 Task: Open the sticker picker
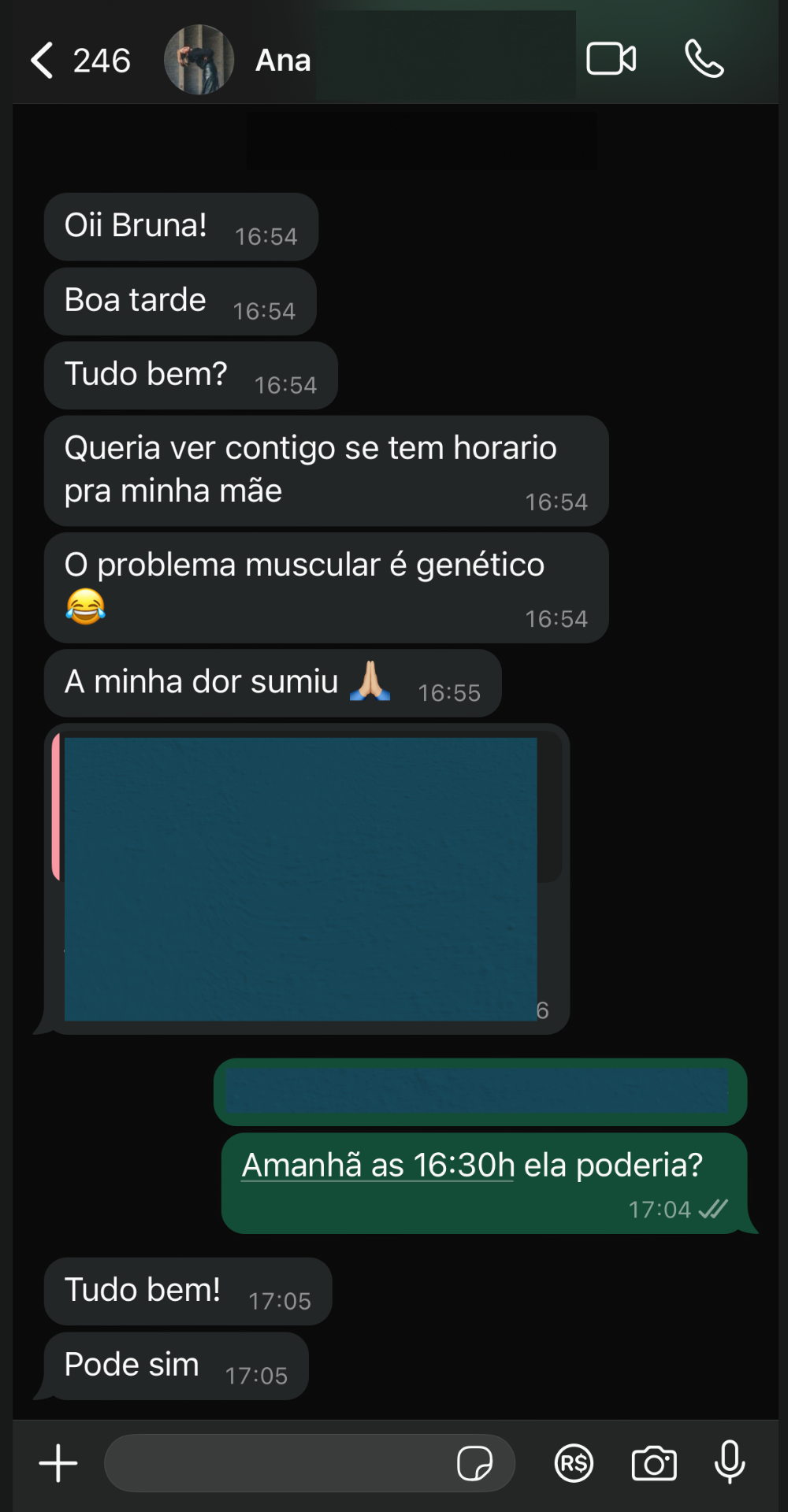click(x=474, y=1463)
